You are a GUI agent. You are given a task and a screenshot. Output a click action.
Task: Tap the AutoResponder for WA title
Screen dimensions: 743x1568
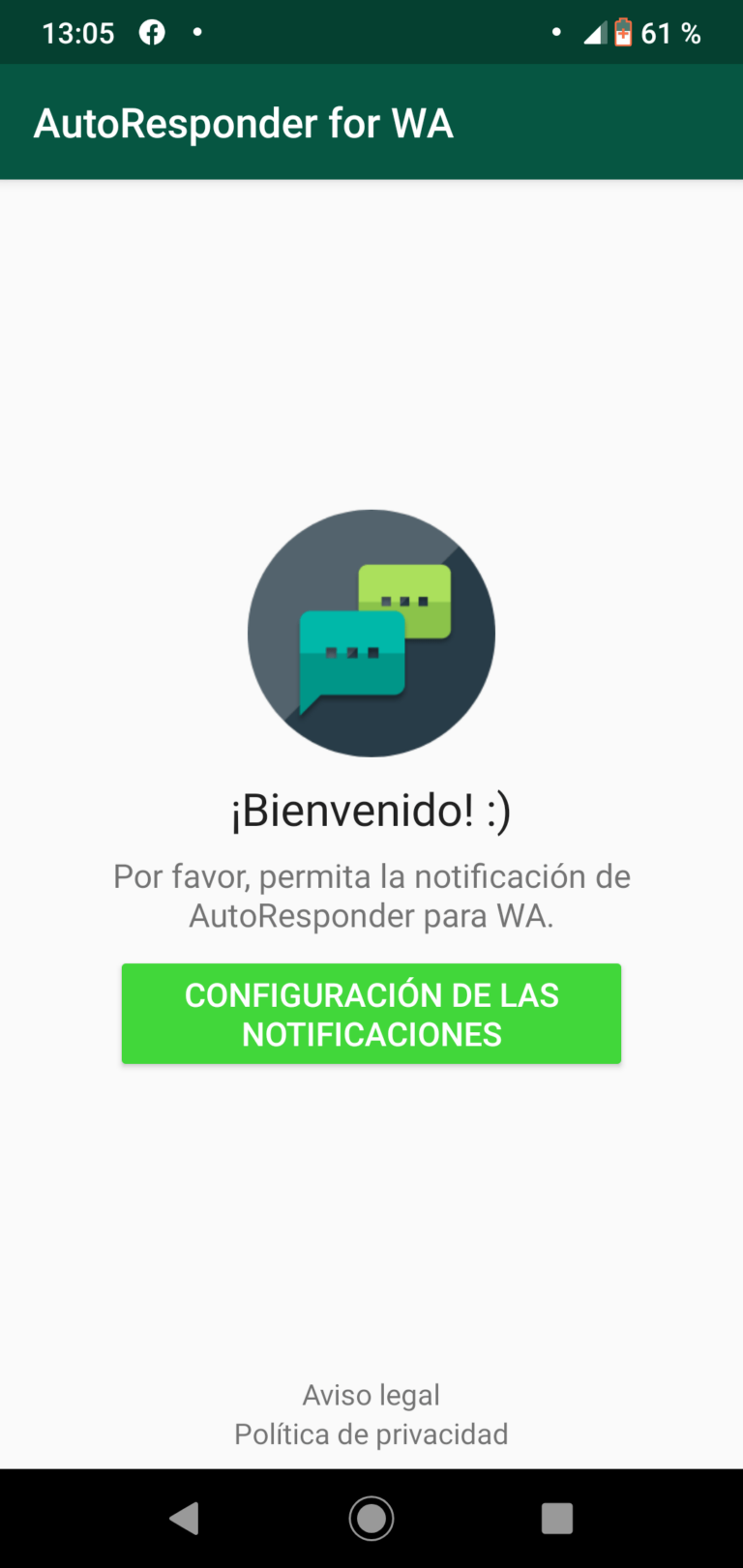244,122
